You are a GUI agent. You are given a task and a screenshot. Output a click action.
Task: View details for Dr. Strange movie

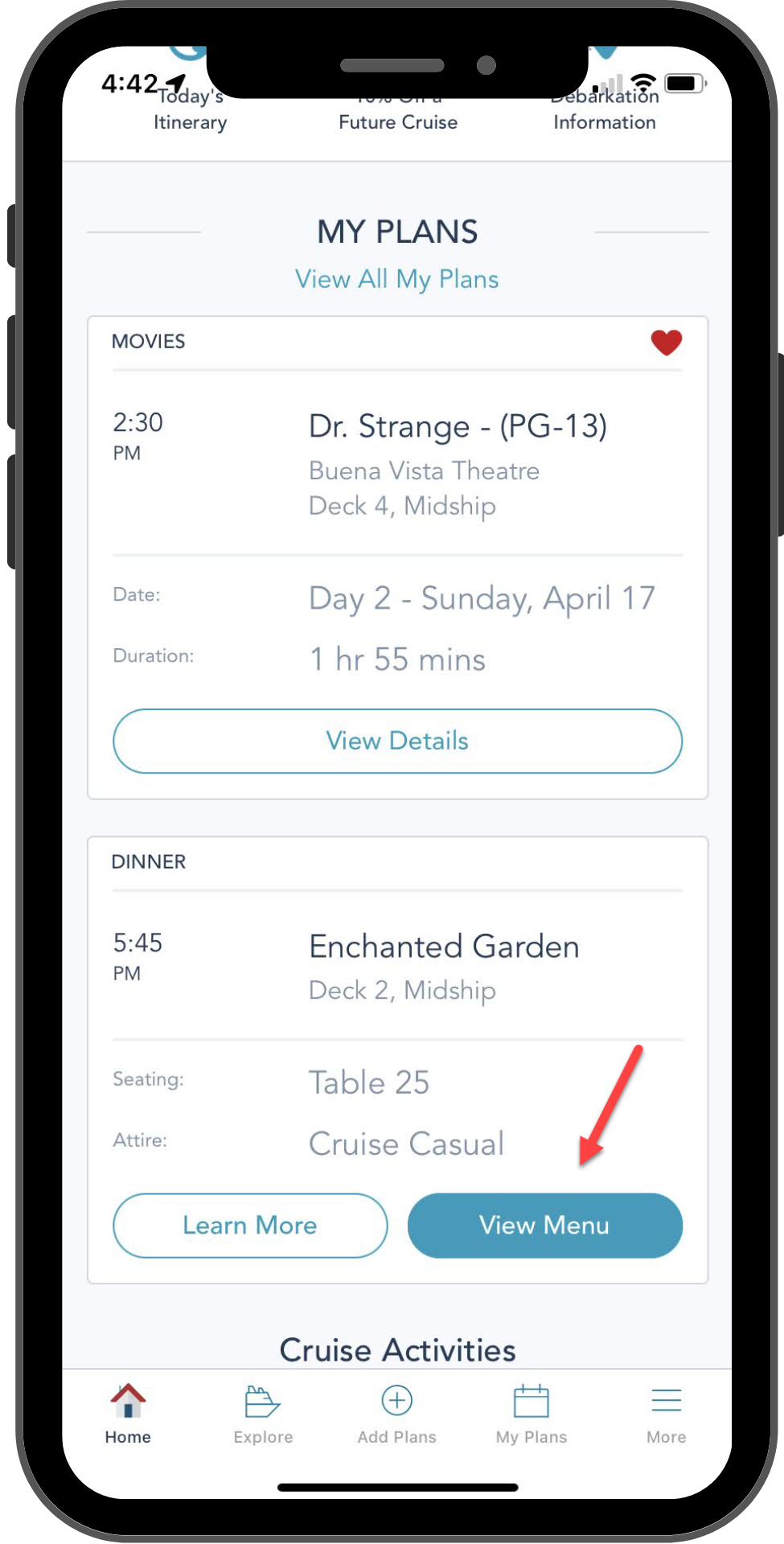397,741
